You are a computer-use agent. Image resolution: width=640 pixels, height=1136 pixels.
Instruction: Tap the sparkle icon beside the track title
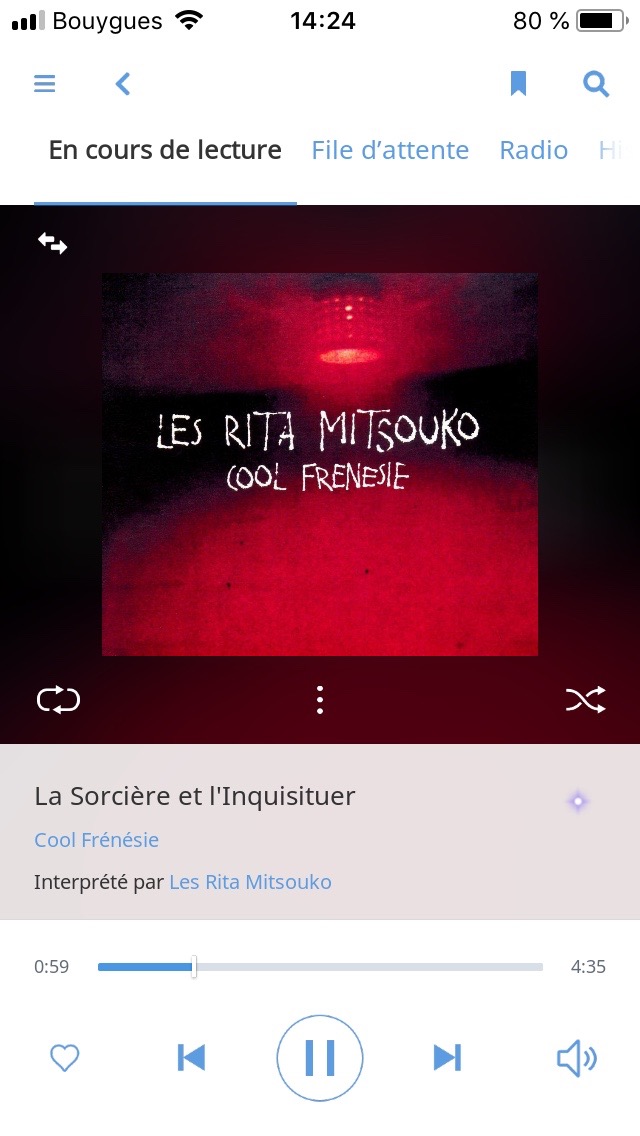coord(578,801)
